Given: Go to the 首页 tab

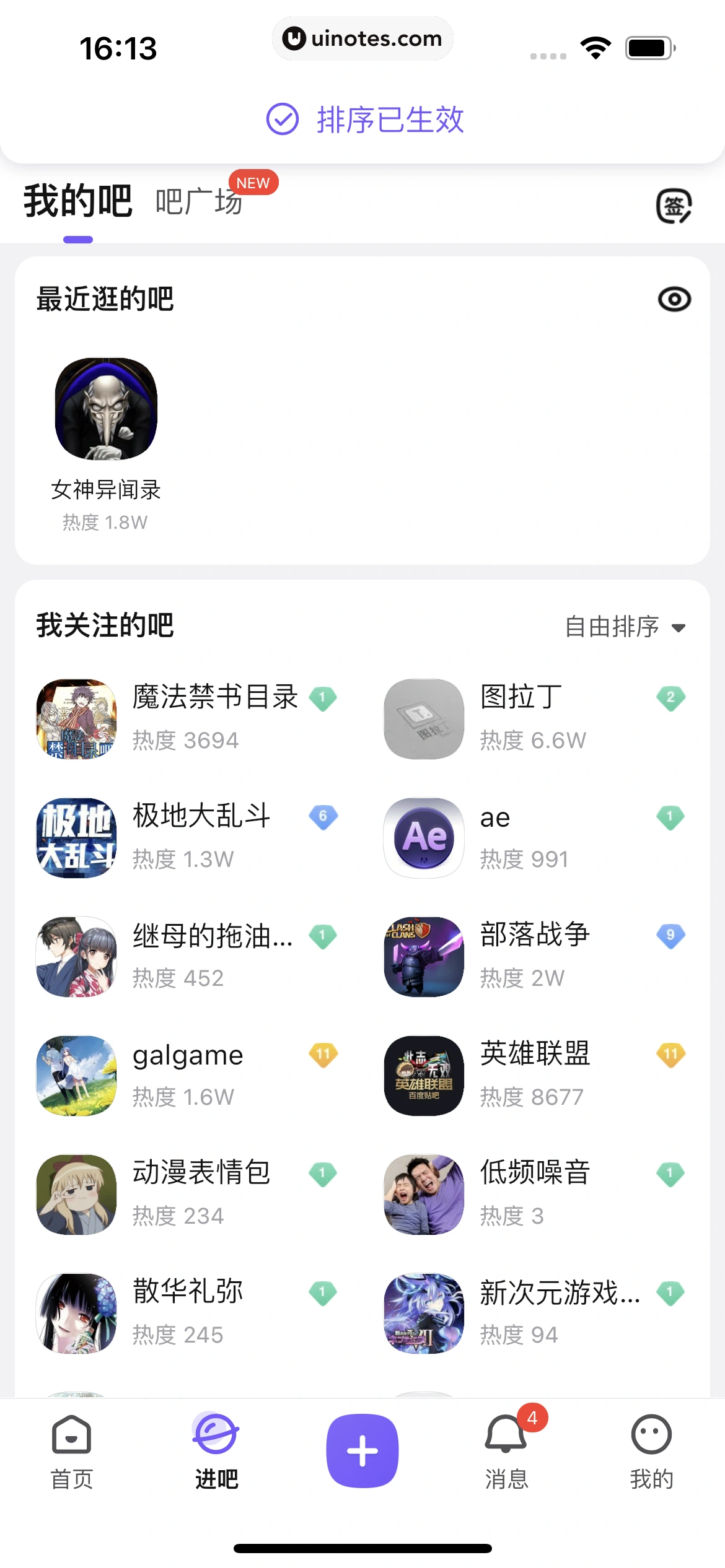Looking at the screenshot, I should click(72, 1452).
